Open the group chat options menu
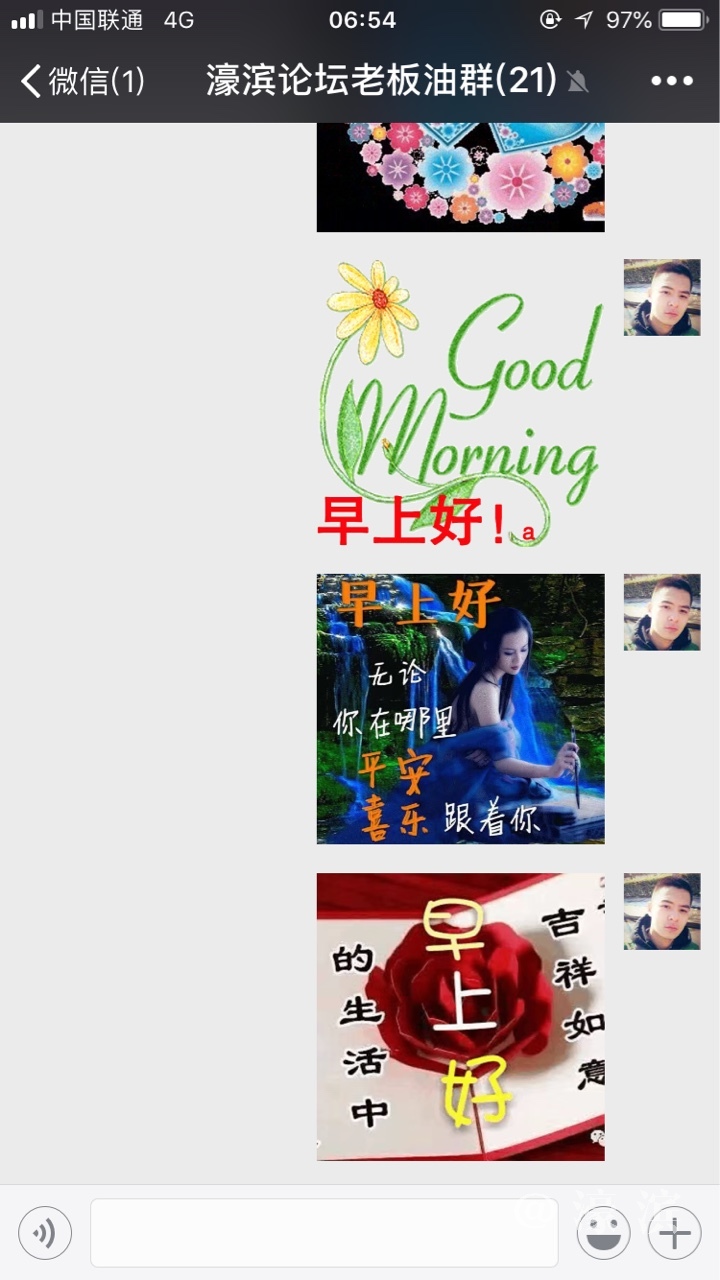The width and height of the screenshot is (720, 1280). pyautogui.click(x=671, y=81)
